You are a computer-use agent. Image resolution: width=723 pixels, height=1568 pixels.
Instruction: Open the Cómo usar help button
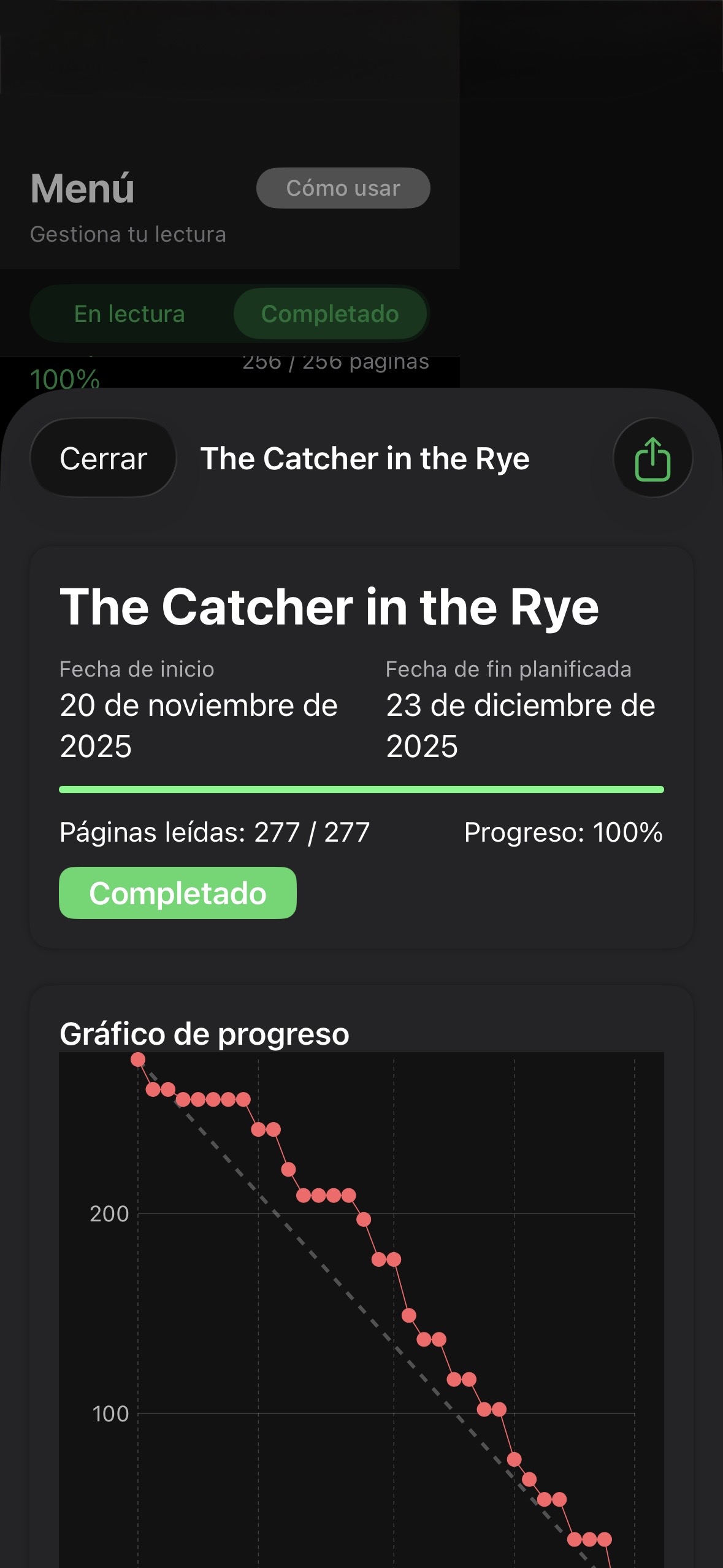[x=343, y=188]
